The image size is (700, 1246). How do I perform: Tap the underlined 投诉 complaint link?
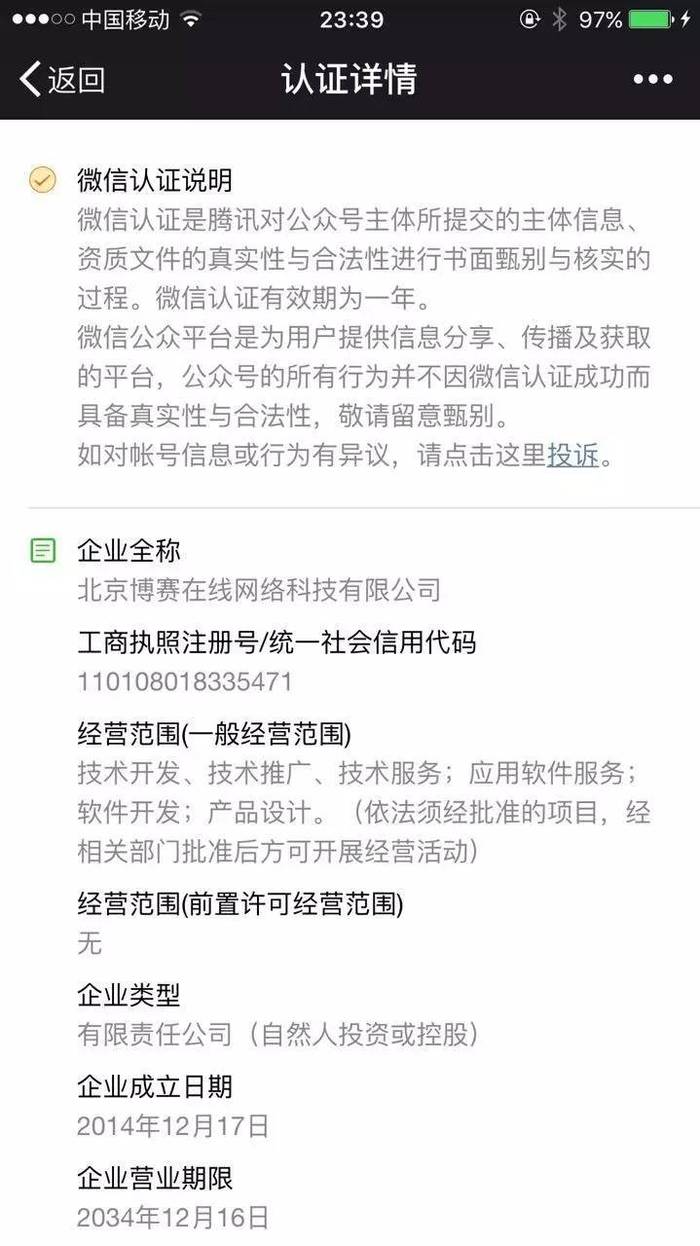click(x=573, y=455)
